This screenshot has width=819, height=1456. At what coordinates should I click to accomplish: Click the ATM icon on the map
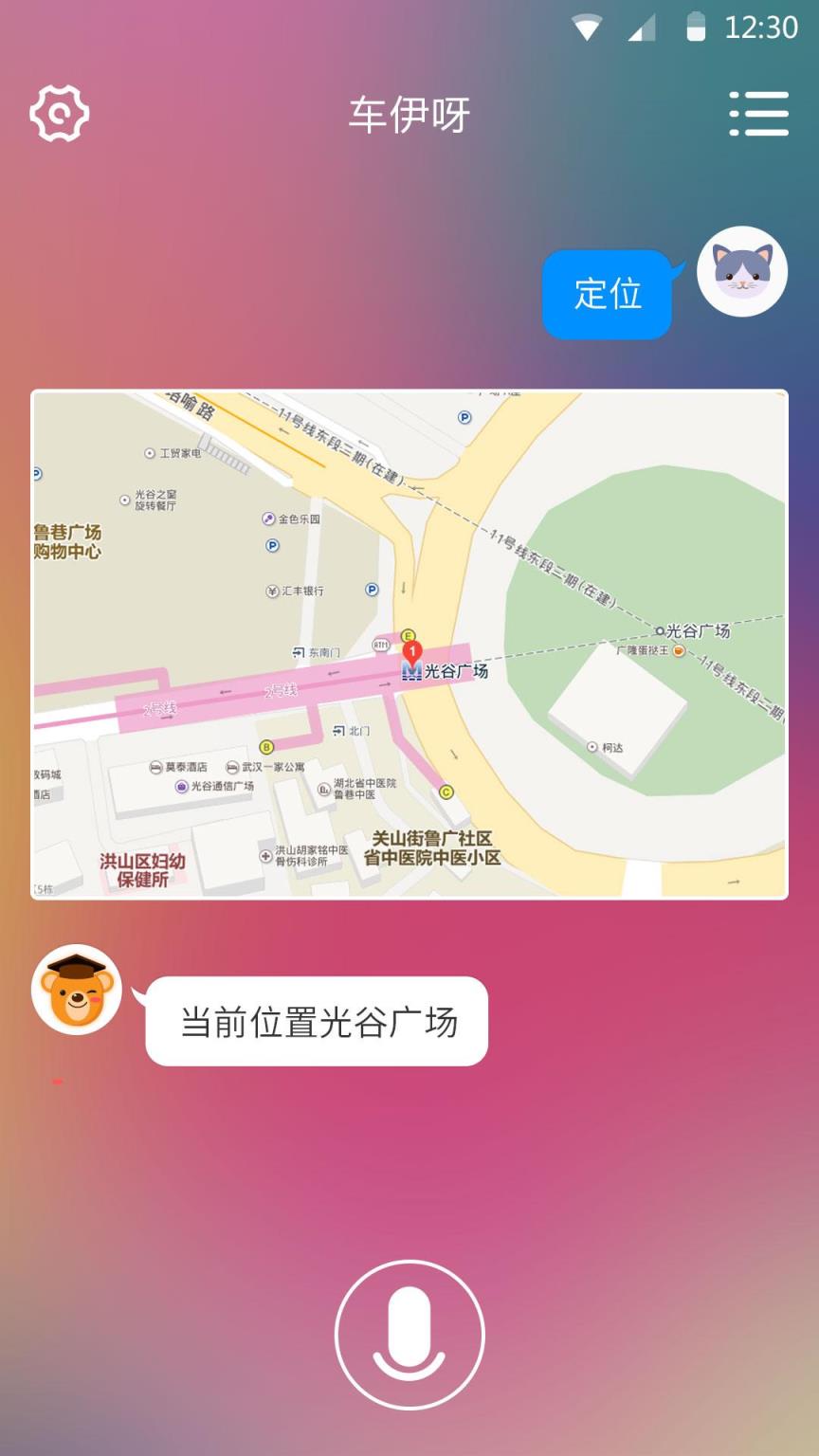(381, 644)
